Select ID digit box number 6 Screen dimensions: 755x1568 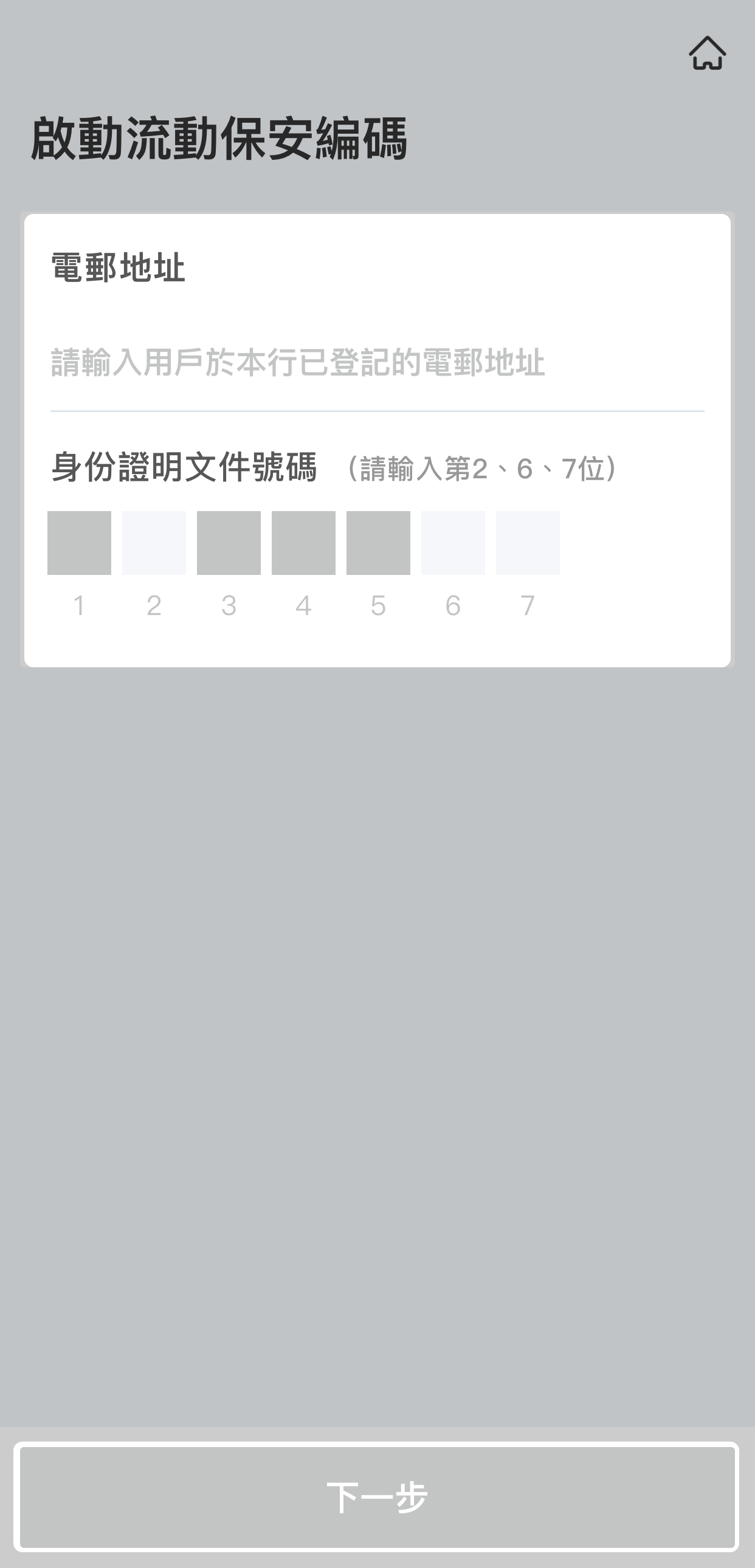click(x=453, y=543)
